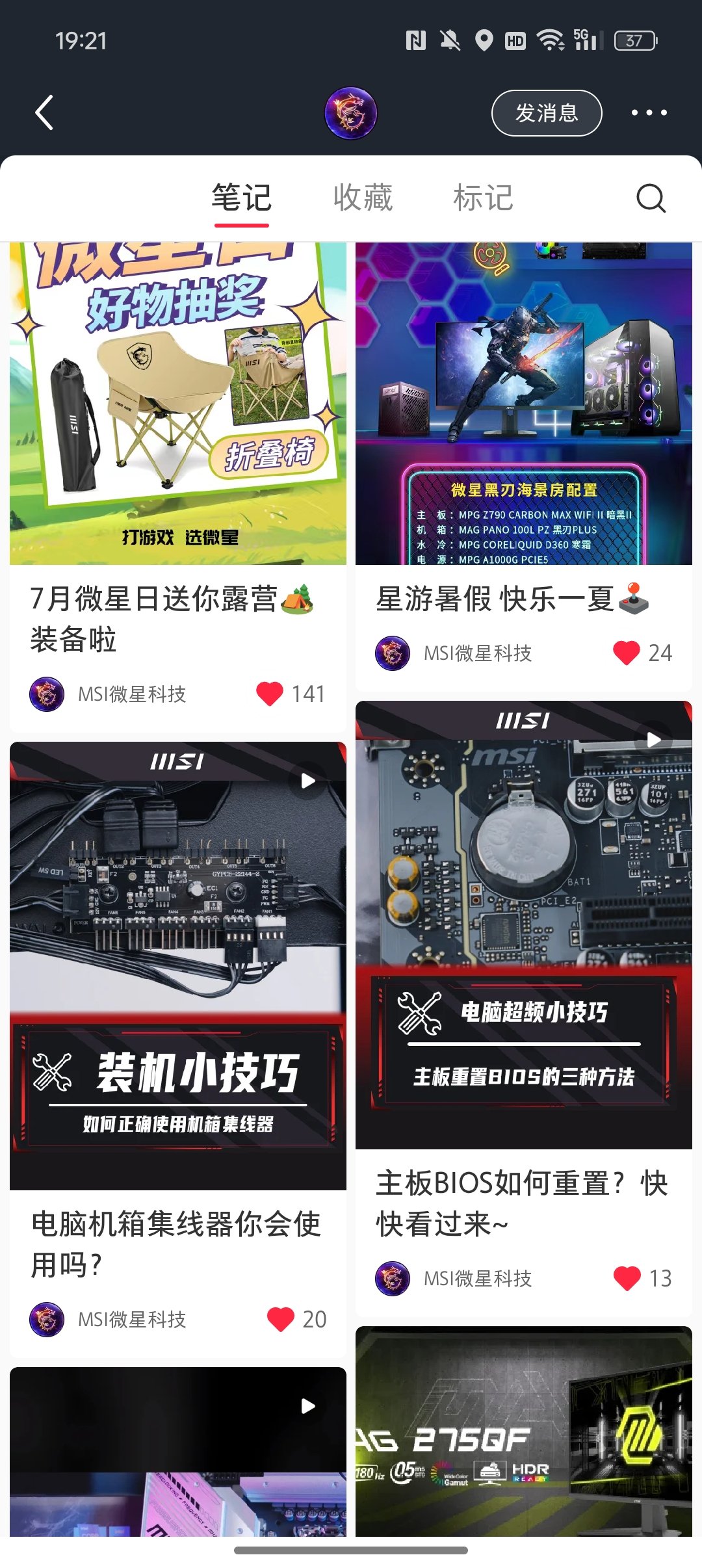
Task: Switch to the 收藏 tab
Action: click(363, 198)
